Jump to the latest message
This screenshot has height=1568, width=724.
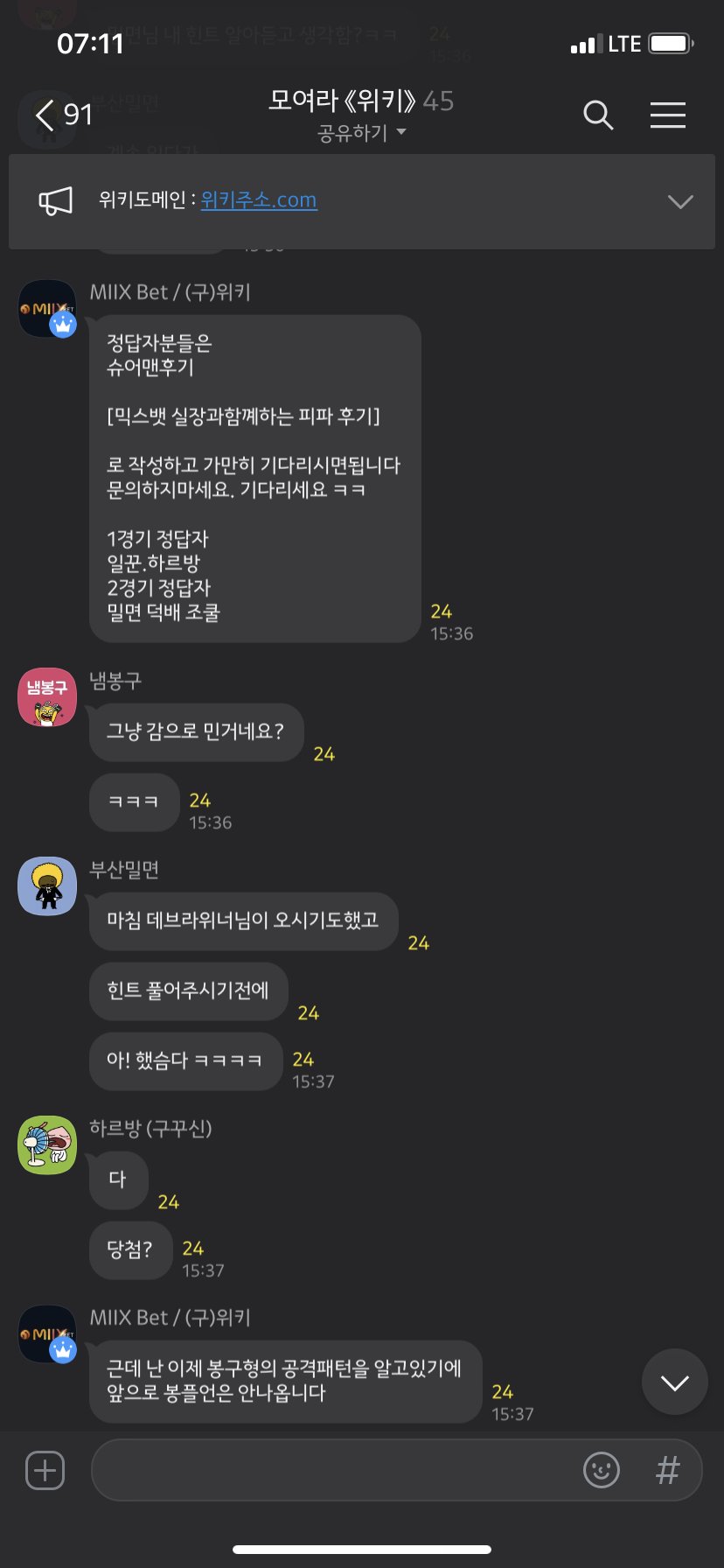pyautogui.click(x=674, y=1382)
